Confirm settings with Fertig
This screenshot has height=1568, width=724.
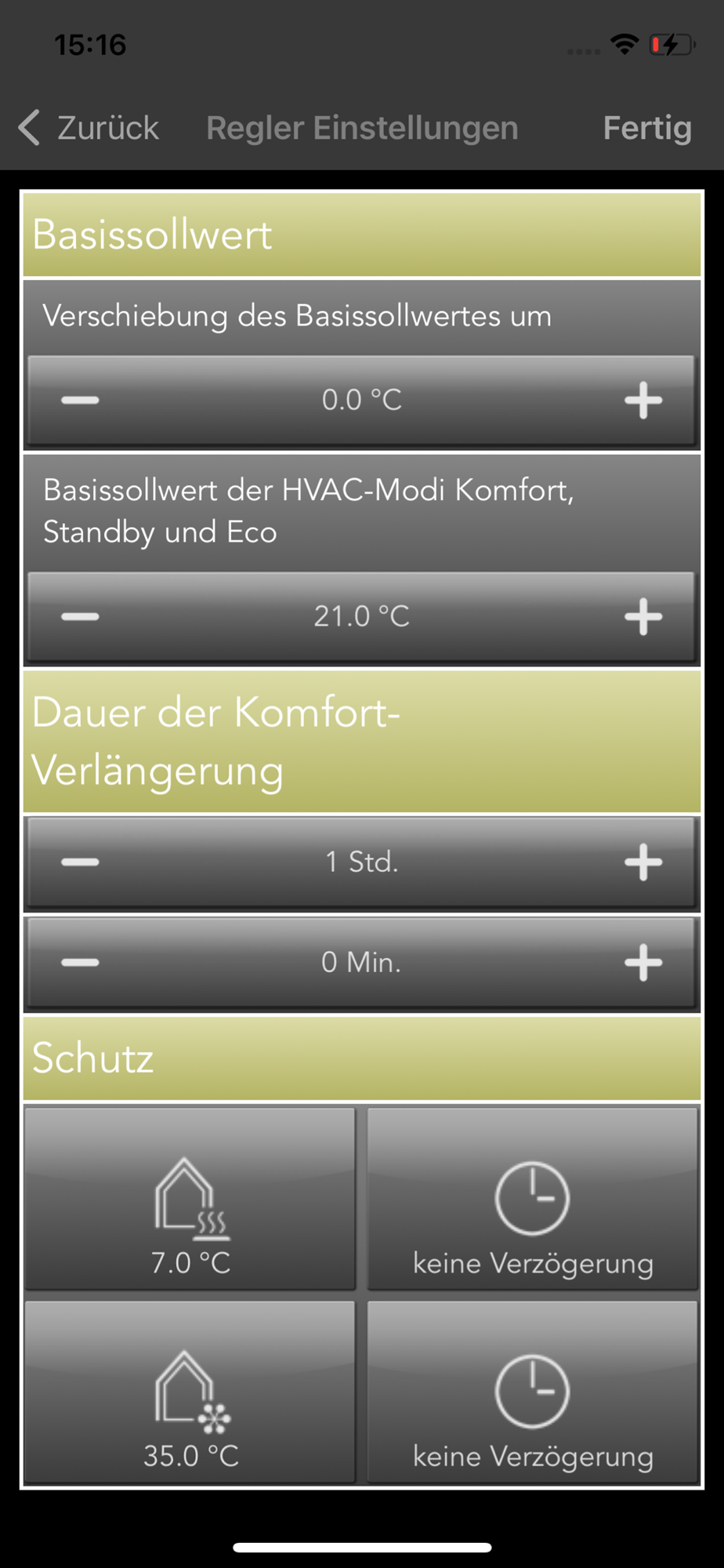click(x=646, y=128)
